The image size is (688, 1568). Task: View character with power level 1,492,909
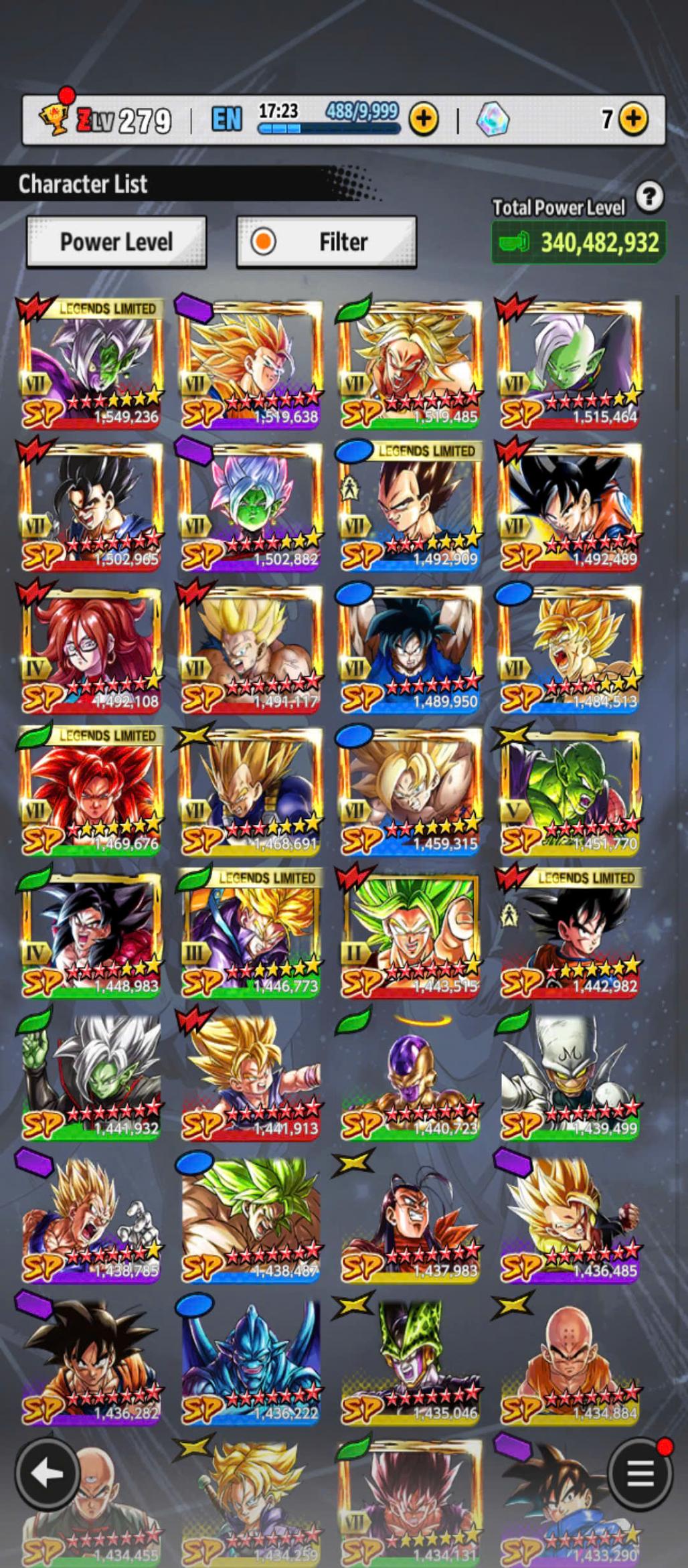coord(410,507)
